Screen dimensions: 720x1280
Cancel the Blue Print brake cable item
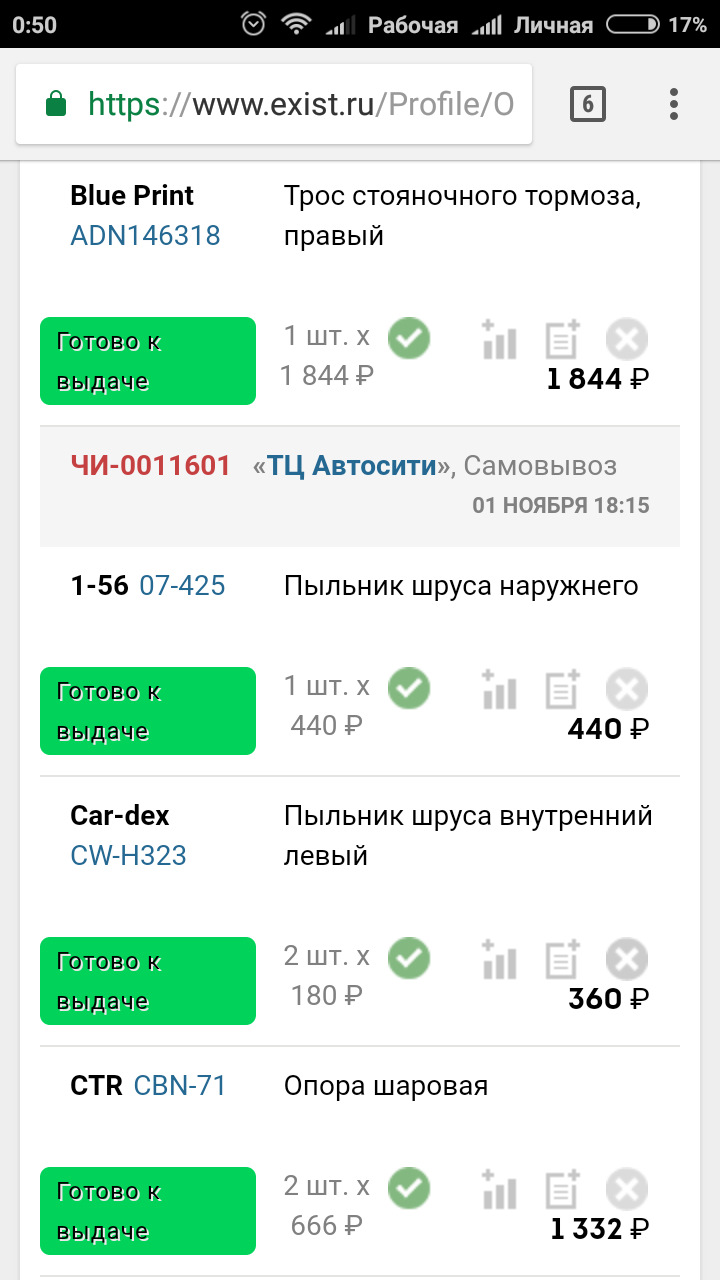pos(627,340)
